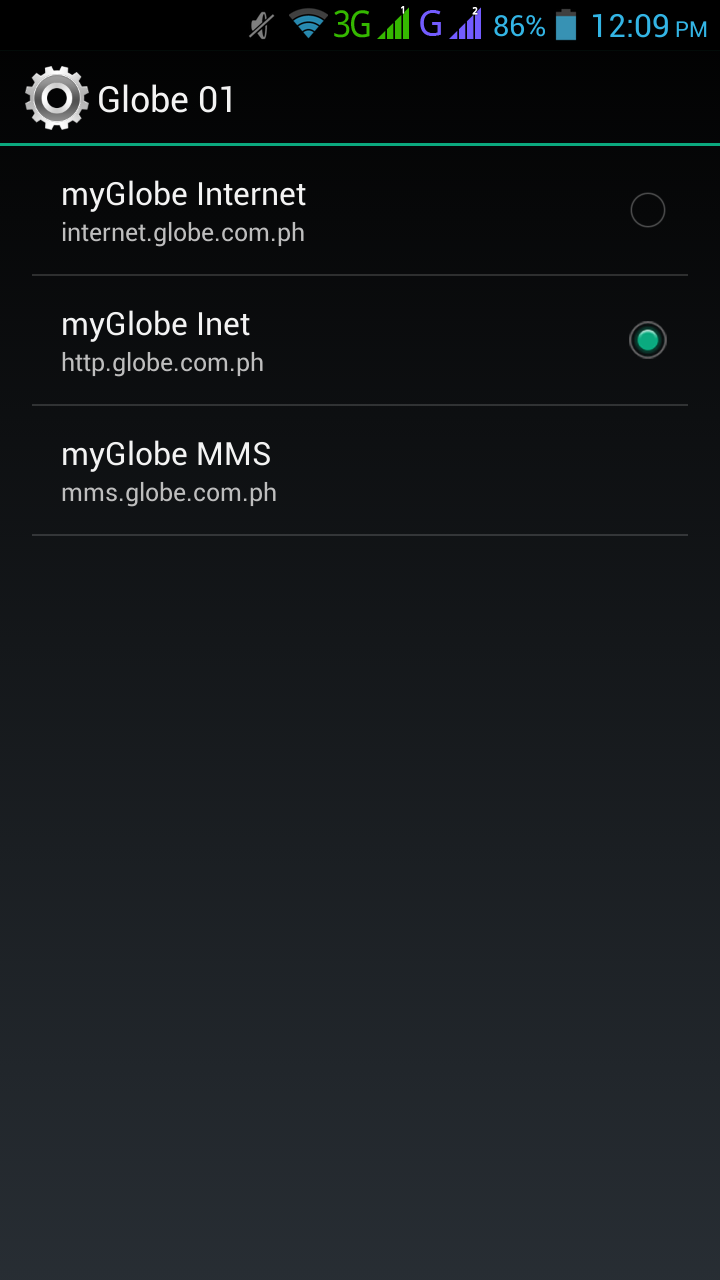The width and height of the screenshot is (720, 1280).
Task: Open the myGlobe Internet APN entry
Action: 300,210
